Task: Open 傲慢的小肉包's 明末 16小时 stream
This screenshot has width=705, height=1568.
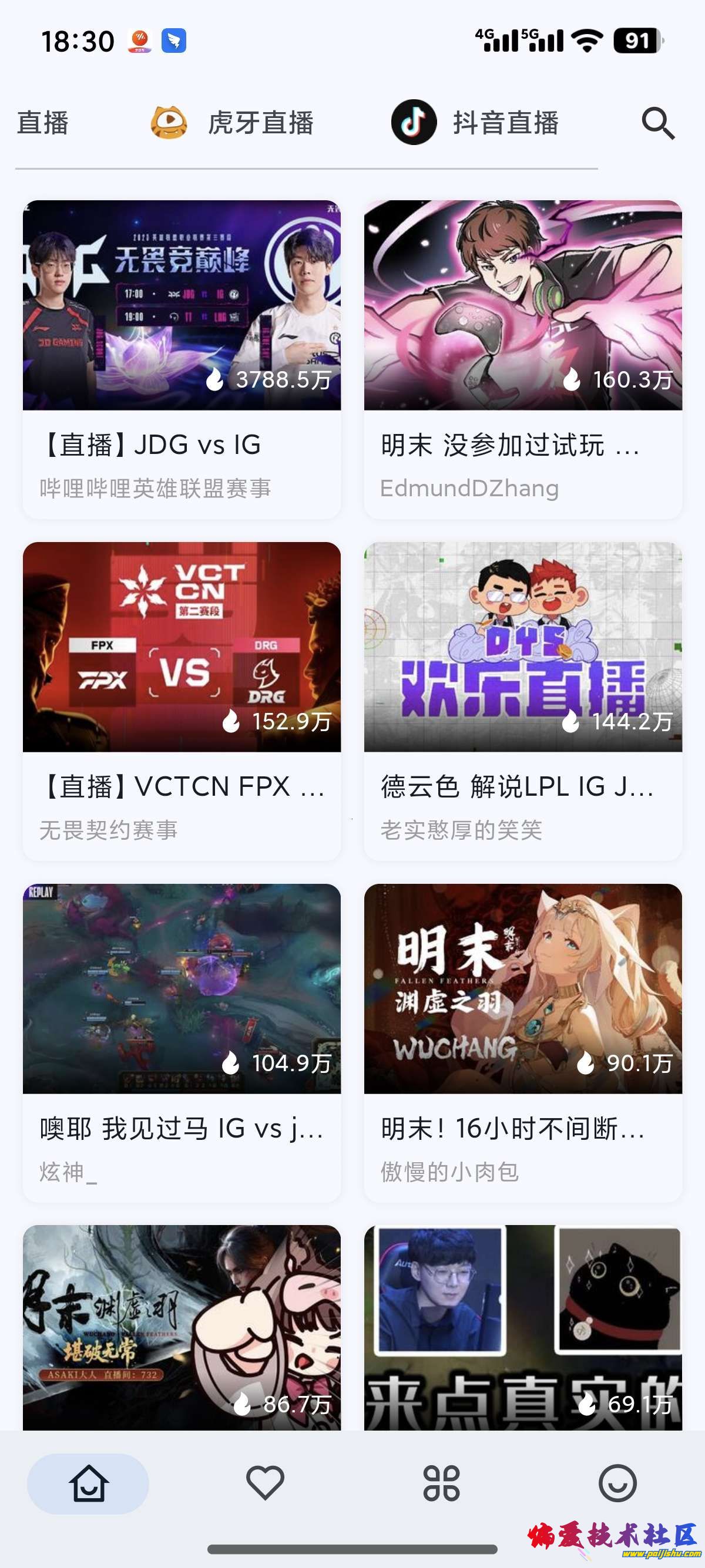Action: click(x=522, y=1042)
